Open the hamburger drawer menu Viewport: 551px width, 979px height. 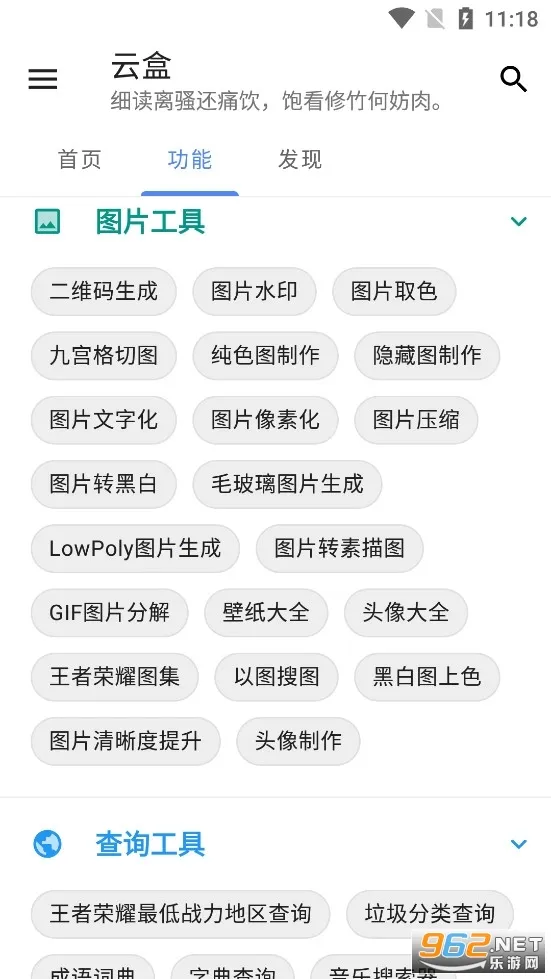click(x=43, y=79)
